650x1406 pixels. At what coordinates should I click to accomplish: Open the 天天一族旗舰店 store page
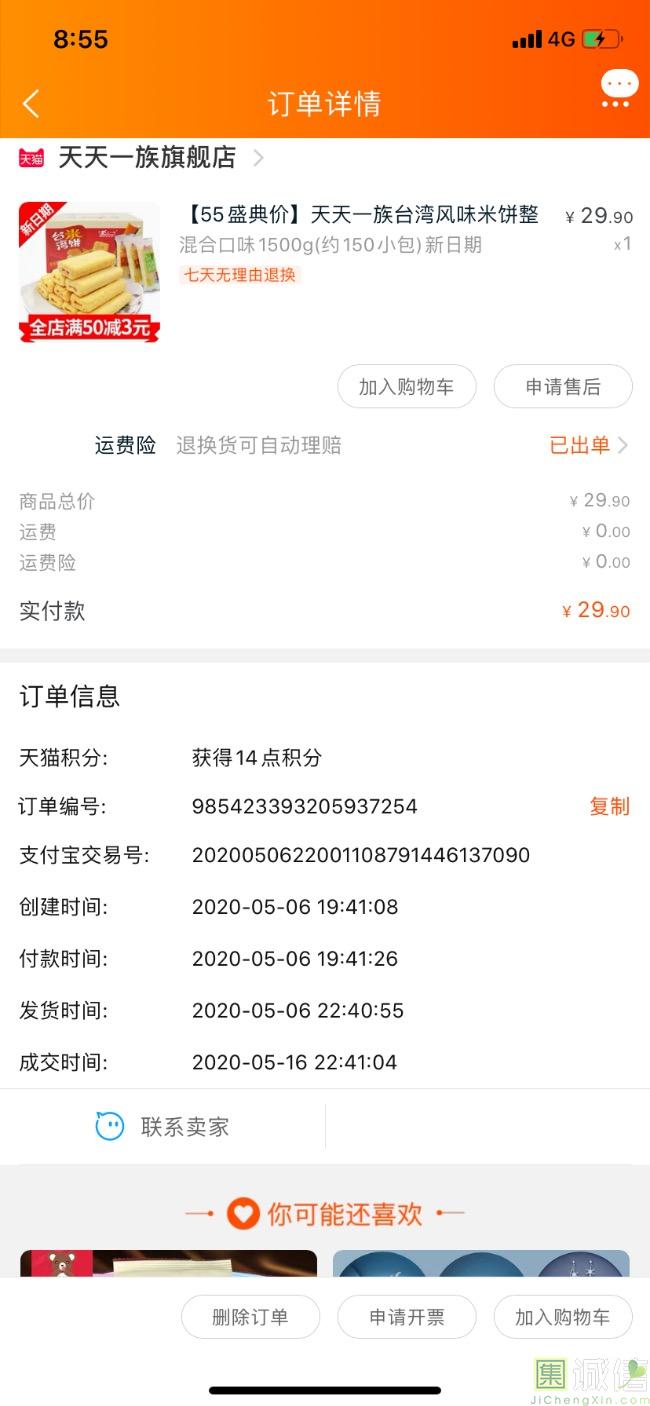147,158
